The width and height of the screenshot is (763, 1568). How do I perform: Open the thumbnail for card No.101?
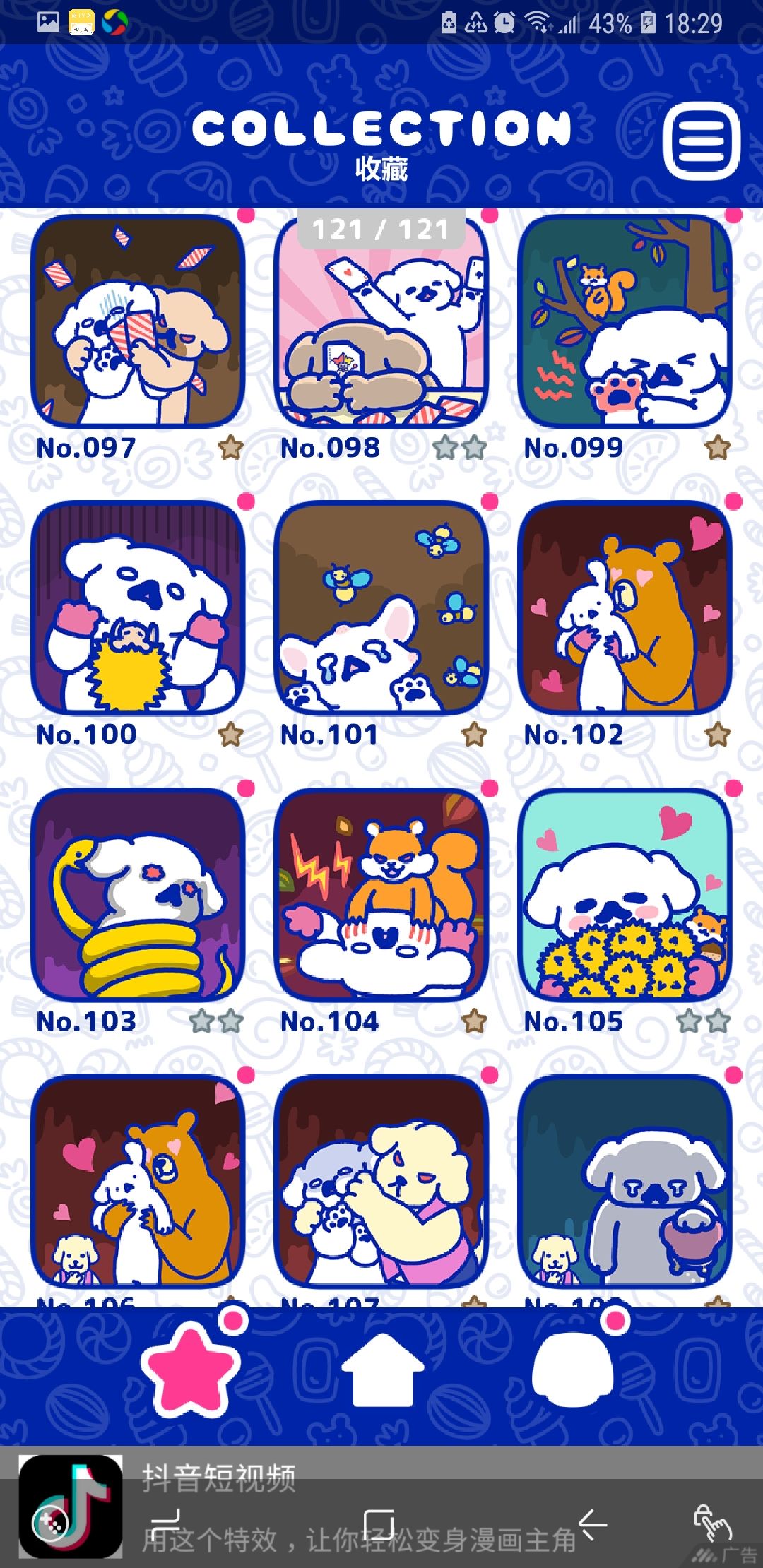click(381, 604)
